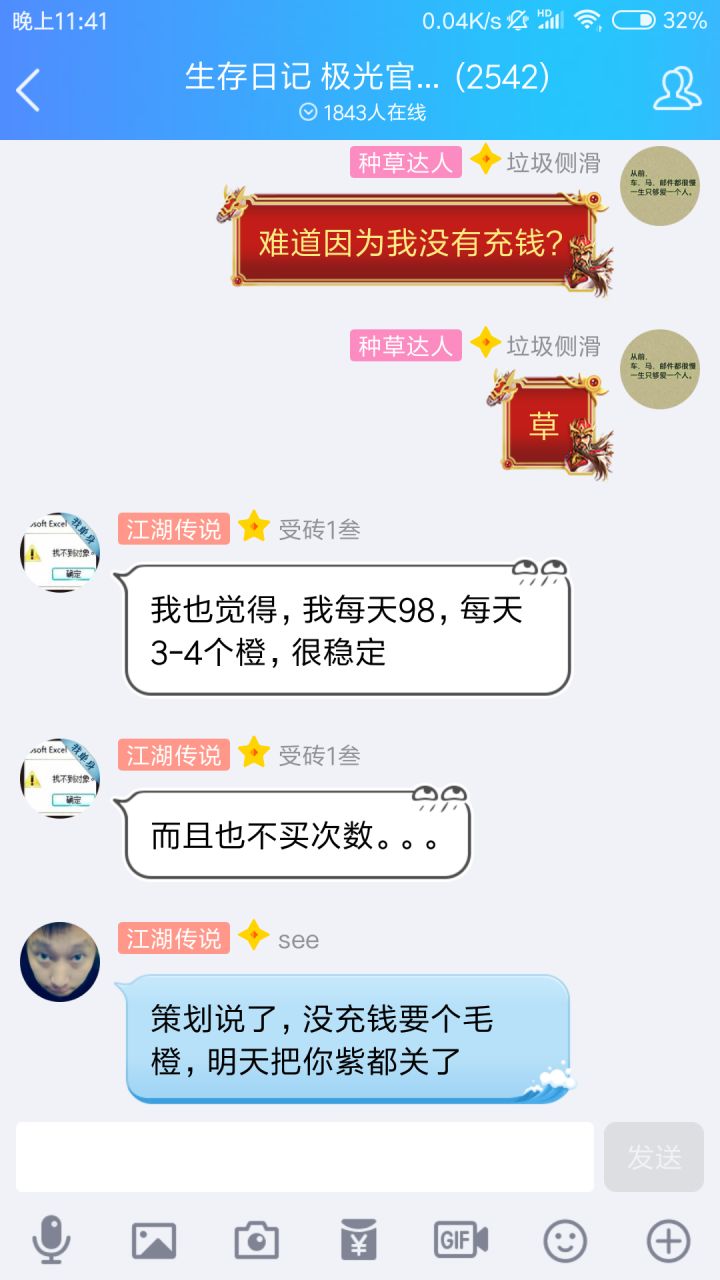Record a voice message with microphone
The height and width of the screenshot is (1280, 720).
[51, 1241]
